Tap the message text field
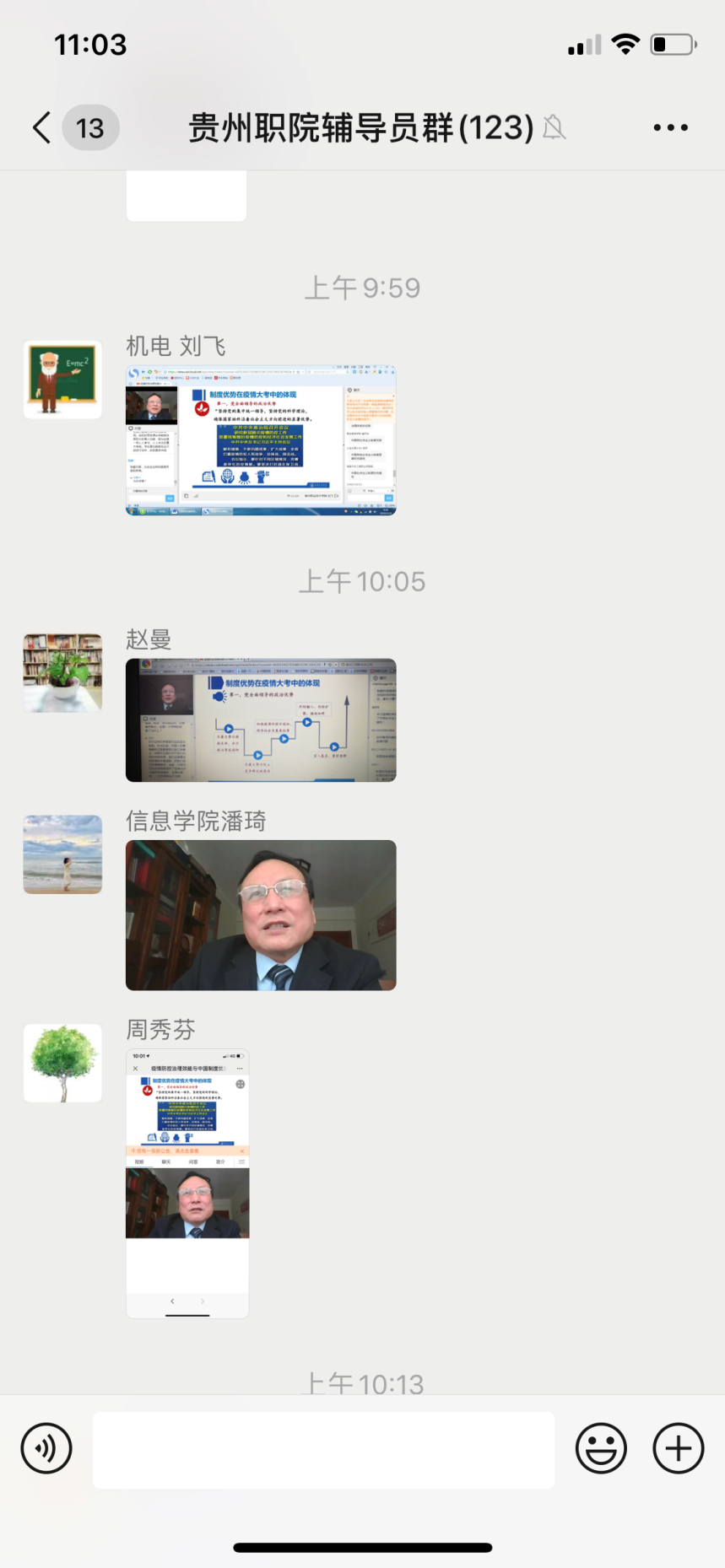The width and height of the screenshot is (725, 1568). point(323,1449)
